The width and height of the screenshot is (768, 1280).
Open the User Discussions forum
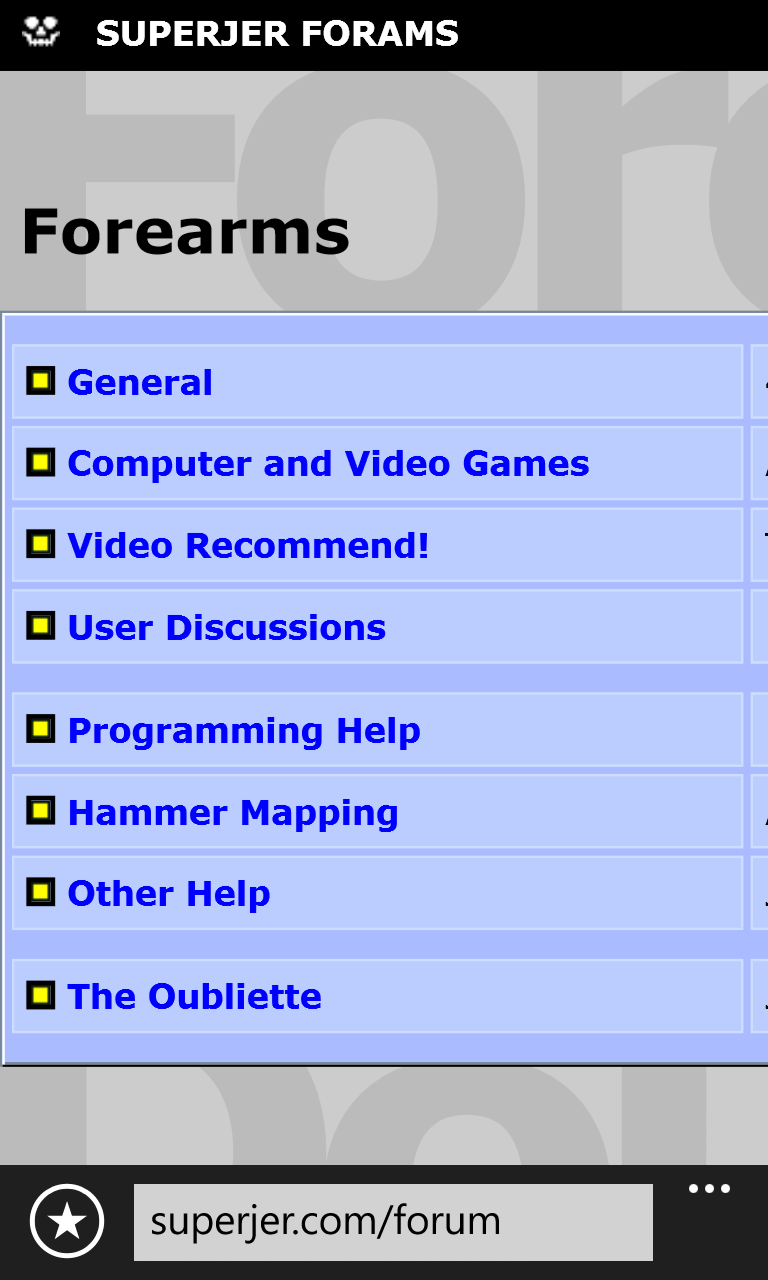coord(226,627)
